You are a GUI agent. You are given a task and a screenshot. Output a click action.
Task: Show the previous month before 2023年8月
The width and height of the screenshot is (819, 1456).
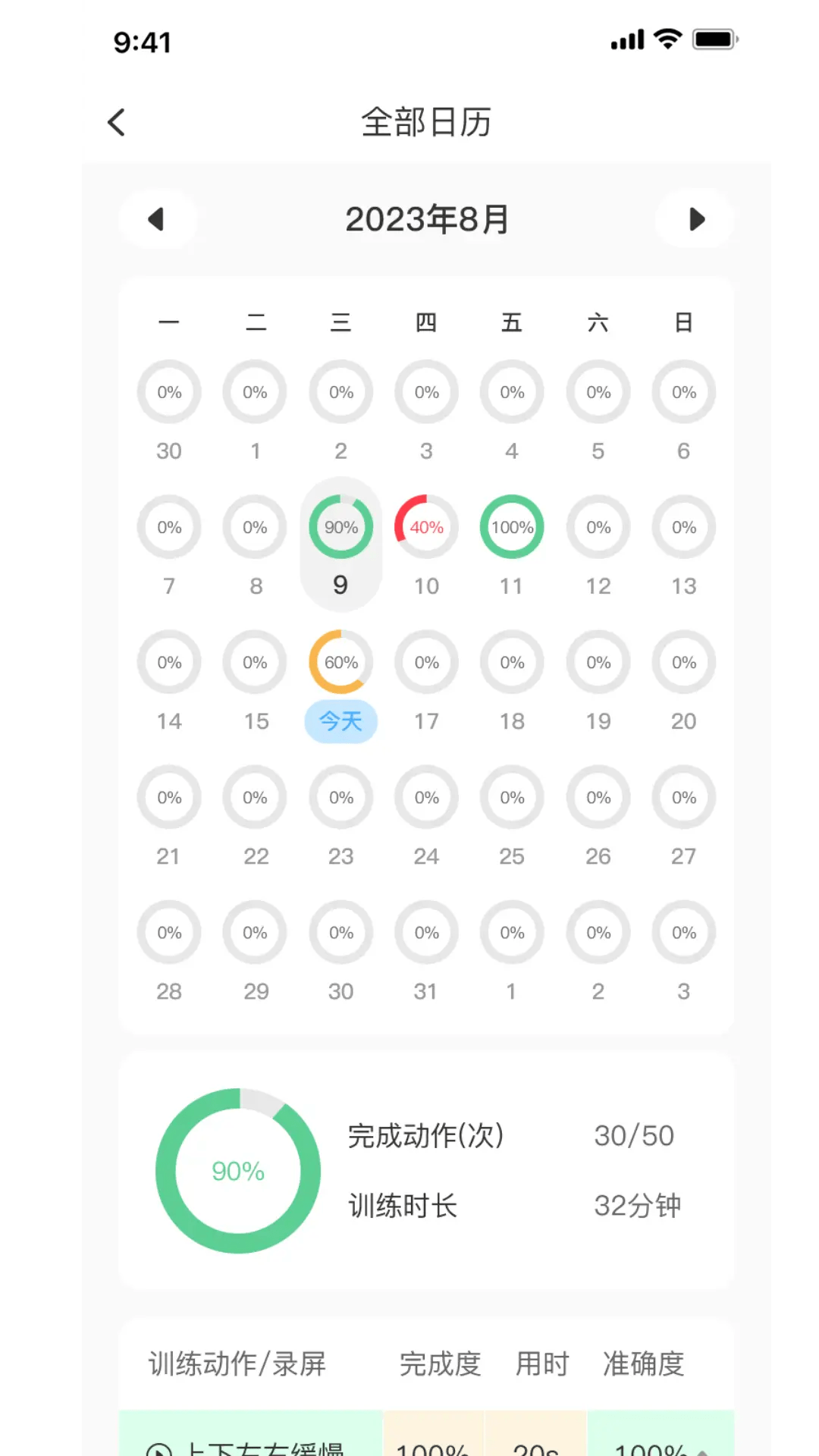pos(157,219)
